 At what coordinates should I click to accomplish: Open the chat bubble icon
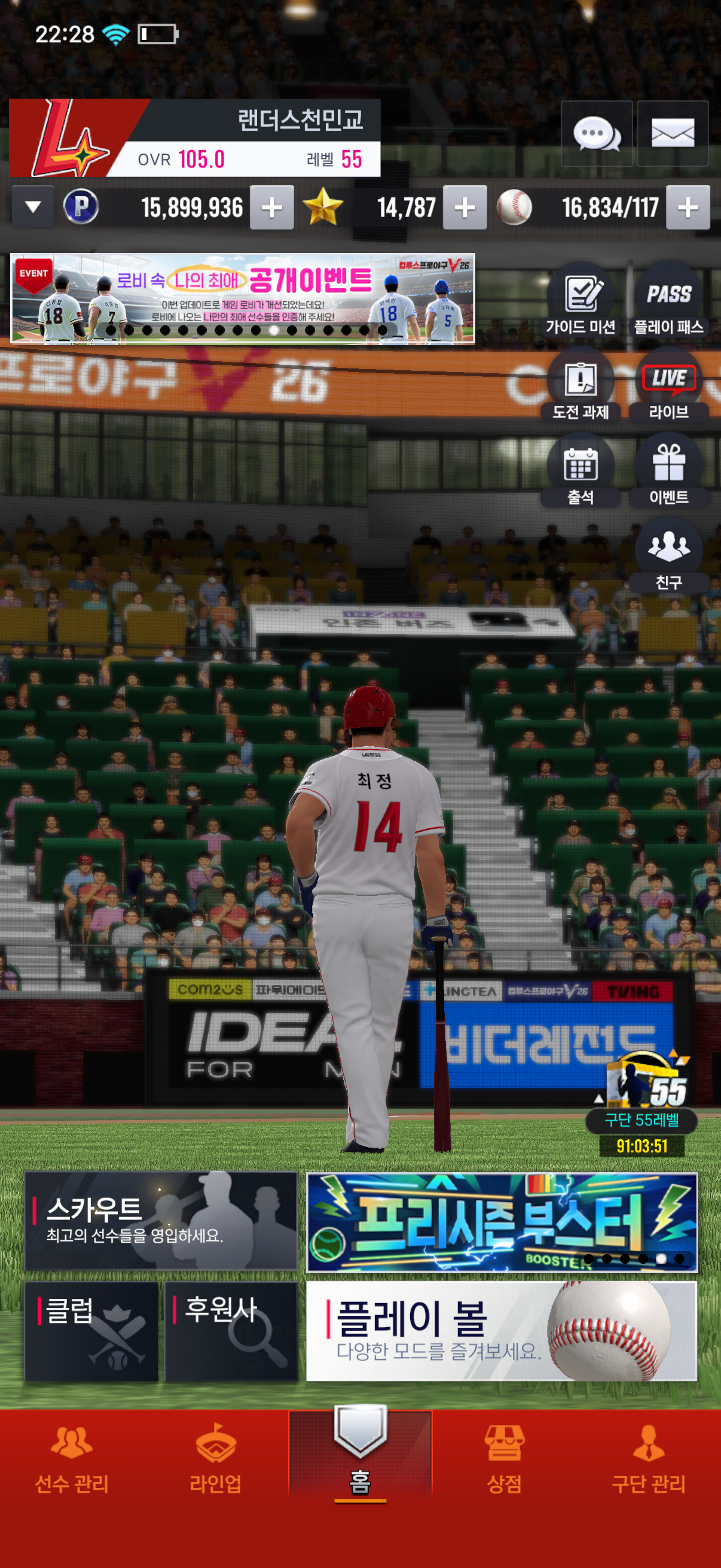pyautogui.click(x=595, y=133)
